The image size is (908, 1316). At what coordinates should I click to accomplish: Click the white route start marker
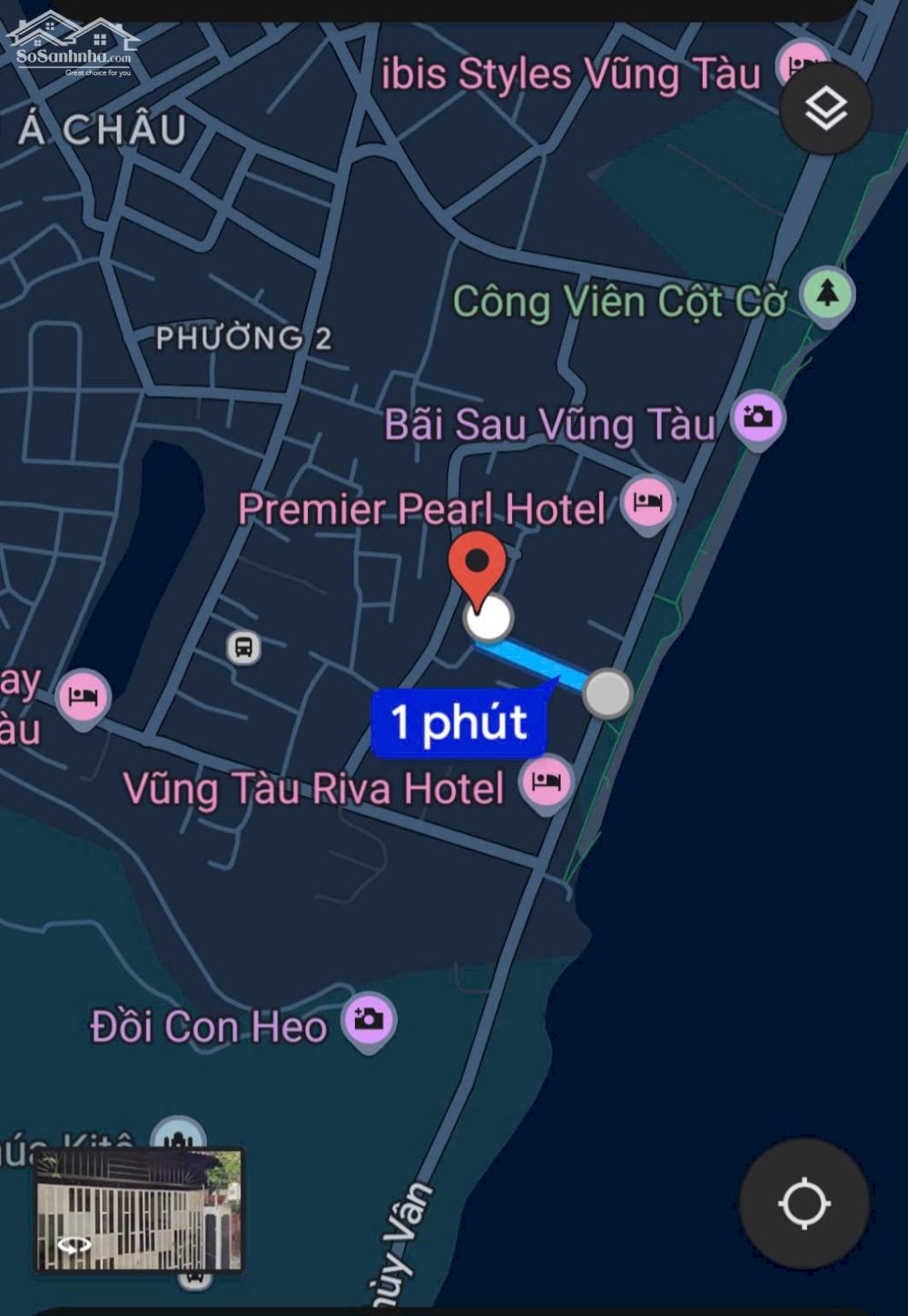(x=487, y=619)
